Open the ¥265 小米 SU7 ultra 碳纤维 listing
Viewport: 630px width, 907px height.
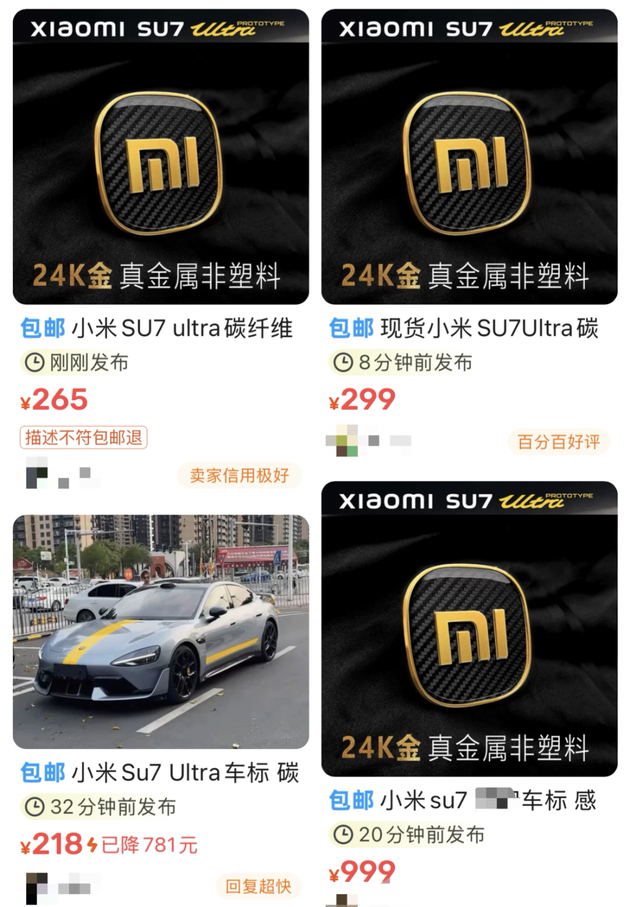(x=160, y=157)
